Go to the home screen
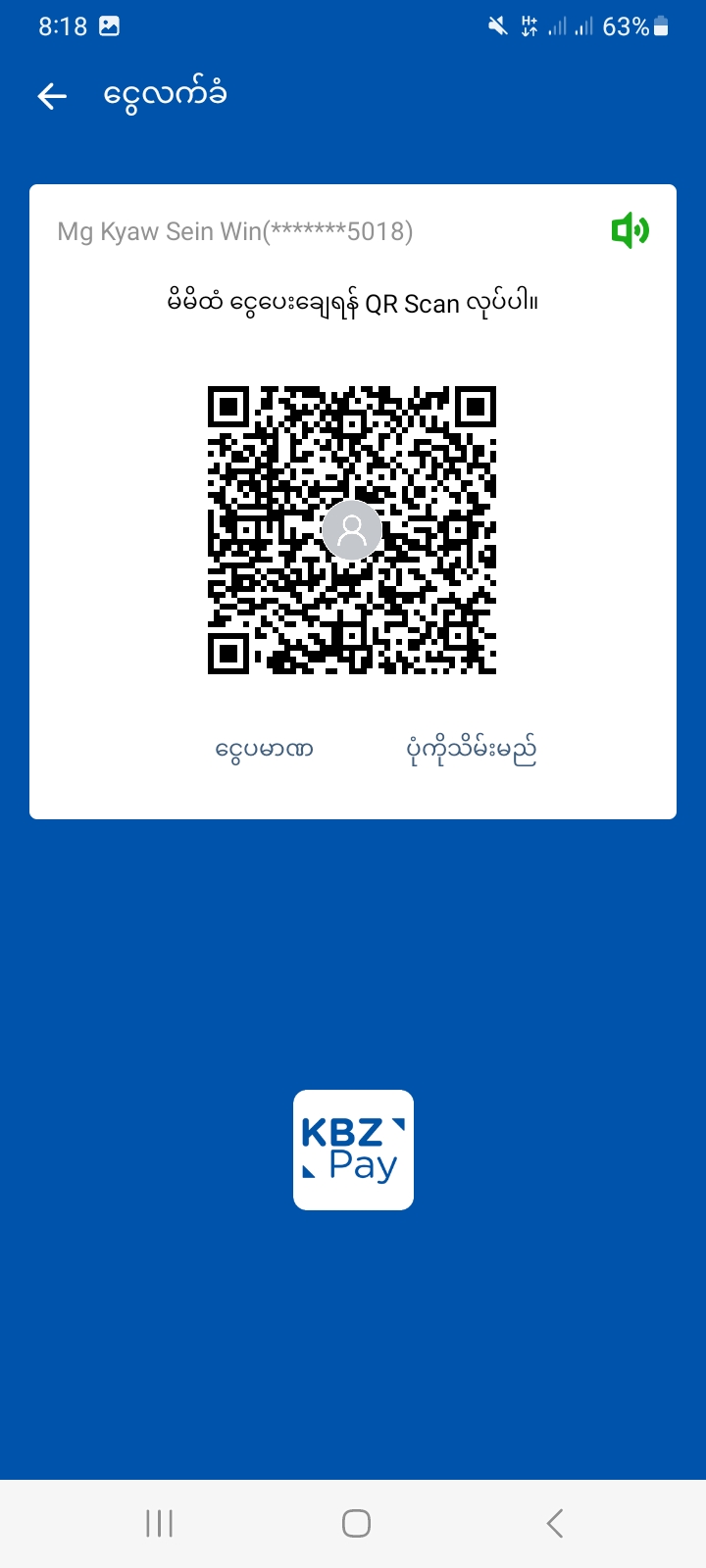The height and width of the screenshot is (1568, 706). pyautogui.click(x=356, y=1523)
